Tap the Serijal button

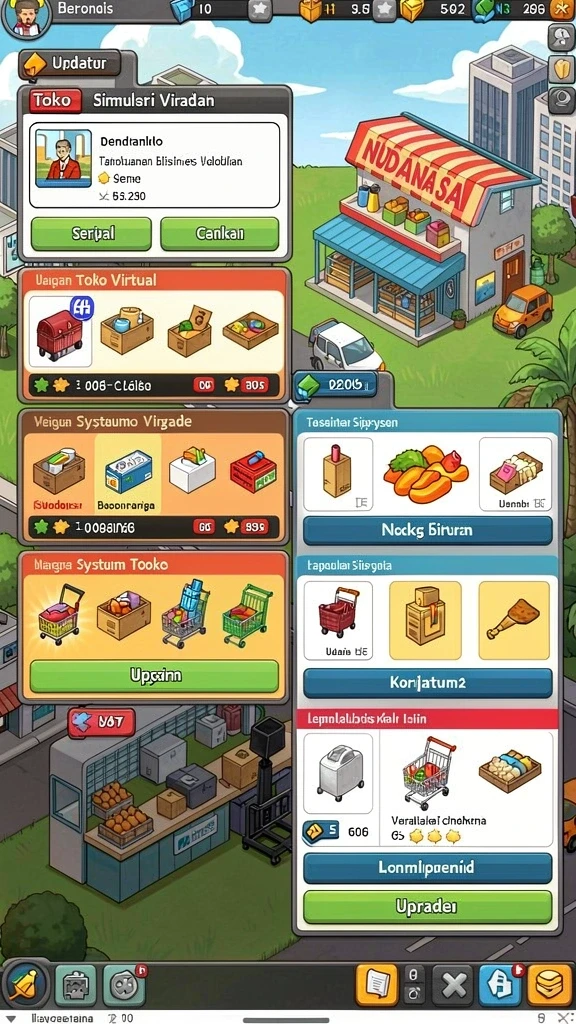pyautogui.click(x=91, y=234)
